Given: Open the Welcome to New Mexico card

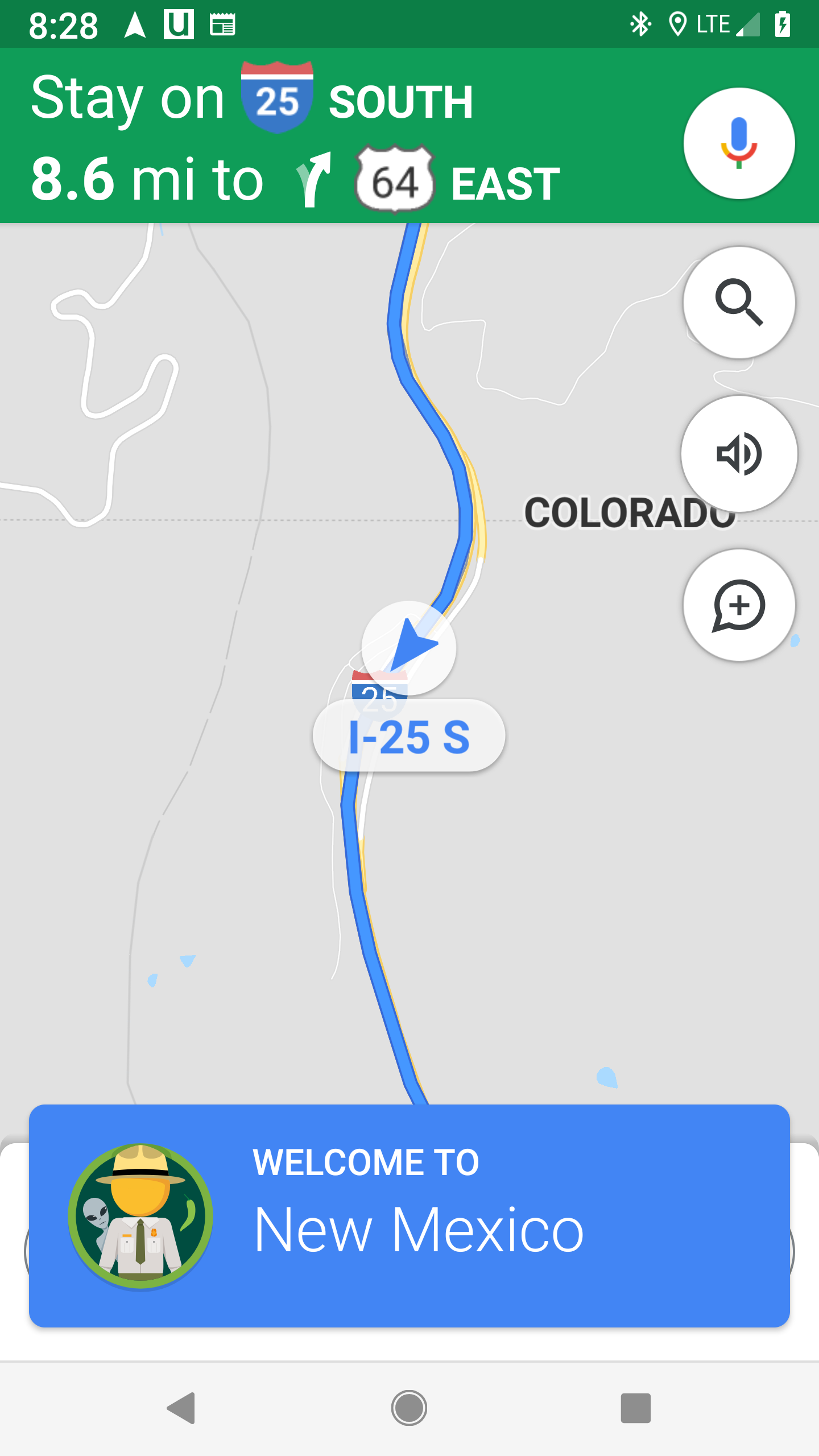Looking at the screenshot, I should click(x=409, y=1216).
